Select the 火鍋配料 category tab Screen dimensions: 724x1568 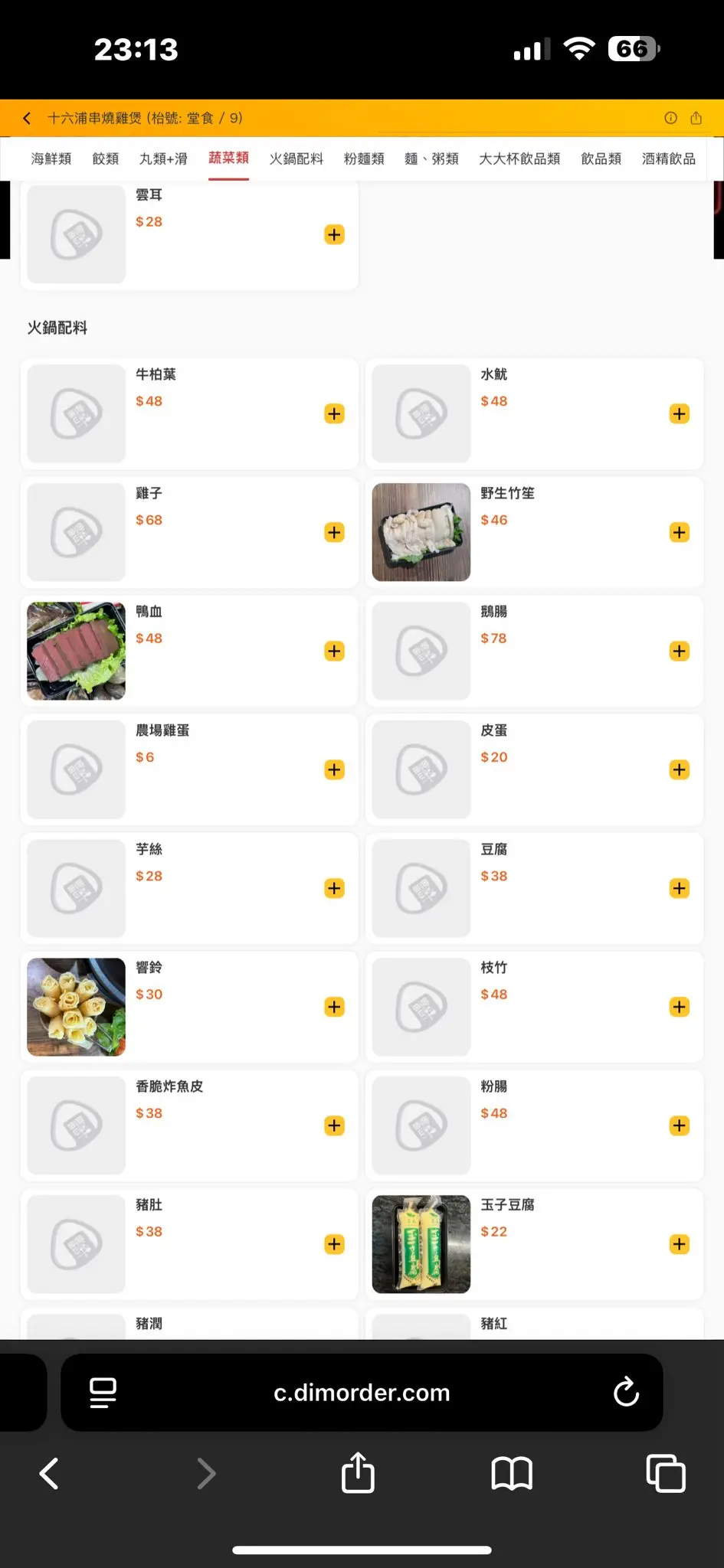[296, 158]
